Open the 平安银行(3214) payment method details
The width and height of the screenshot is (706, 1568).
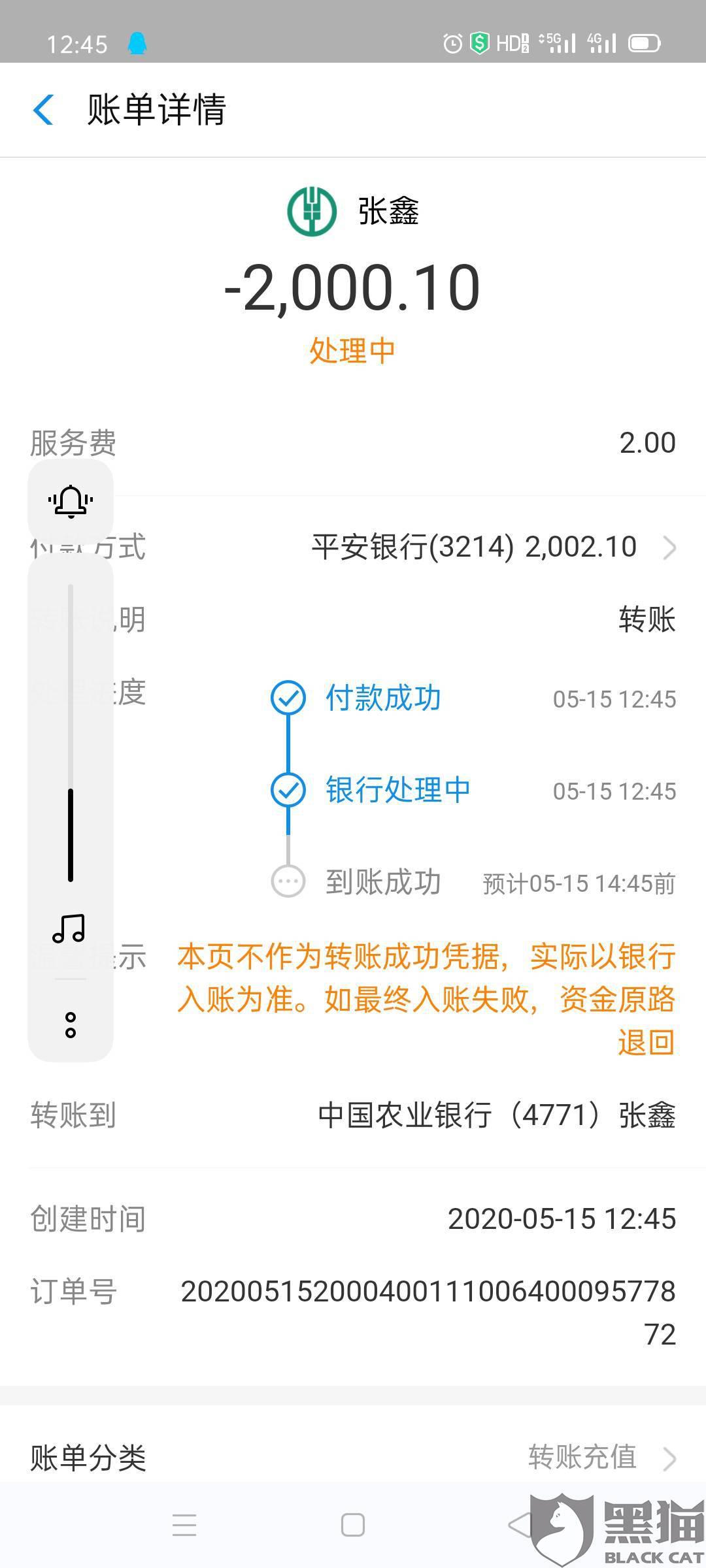point(353,547)
